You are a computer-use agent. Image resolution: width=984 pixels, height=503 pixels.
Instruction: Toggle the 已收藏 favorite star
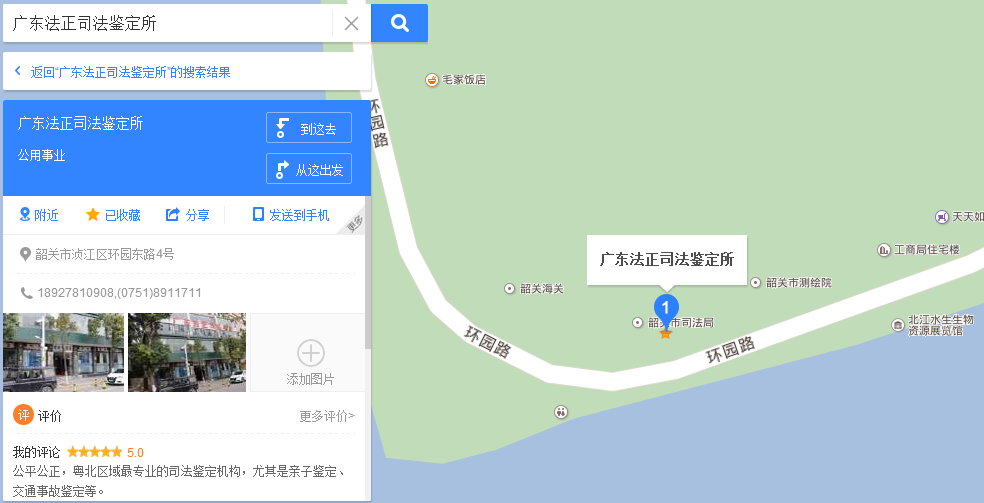click(113, 215)
